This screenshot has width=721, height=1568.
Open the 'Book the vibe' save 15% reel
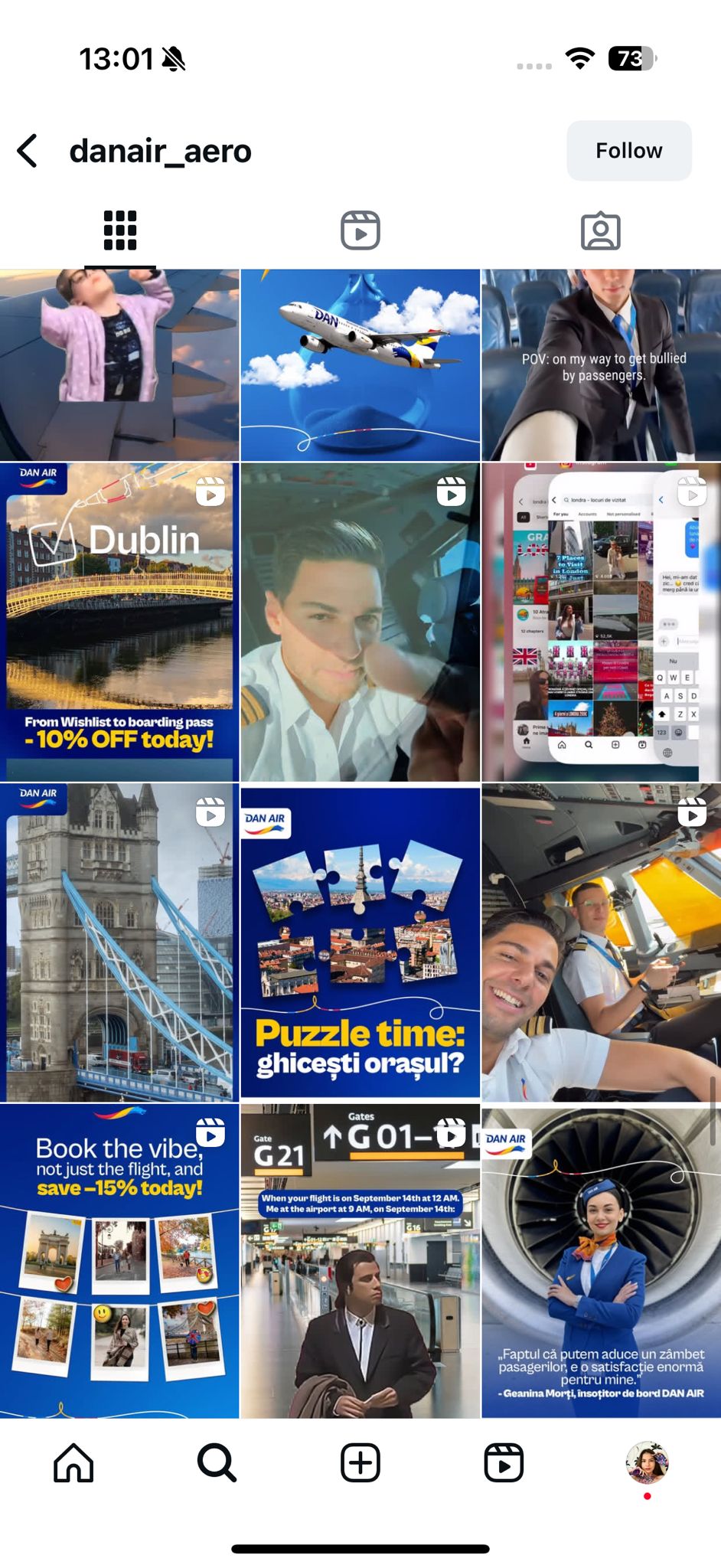tap(119, 1260)
